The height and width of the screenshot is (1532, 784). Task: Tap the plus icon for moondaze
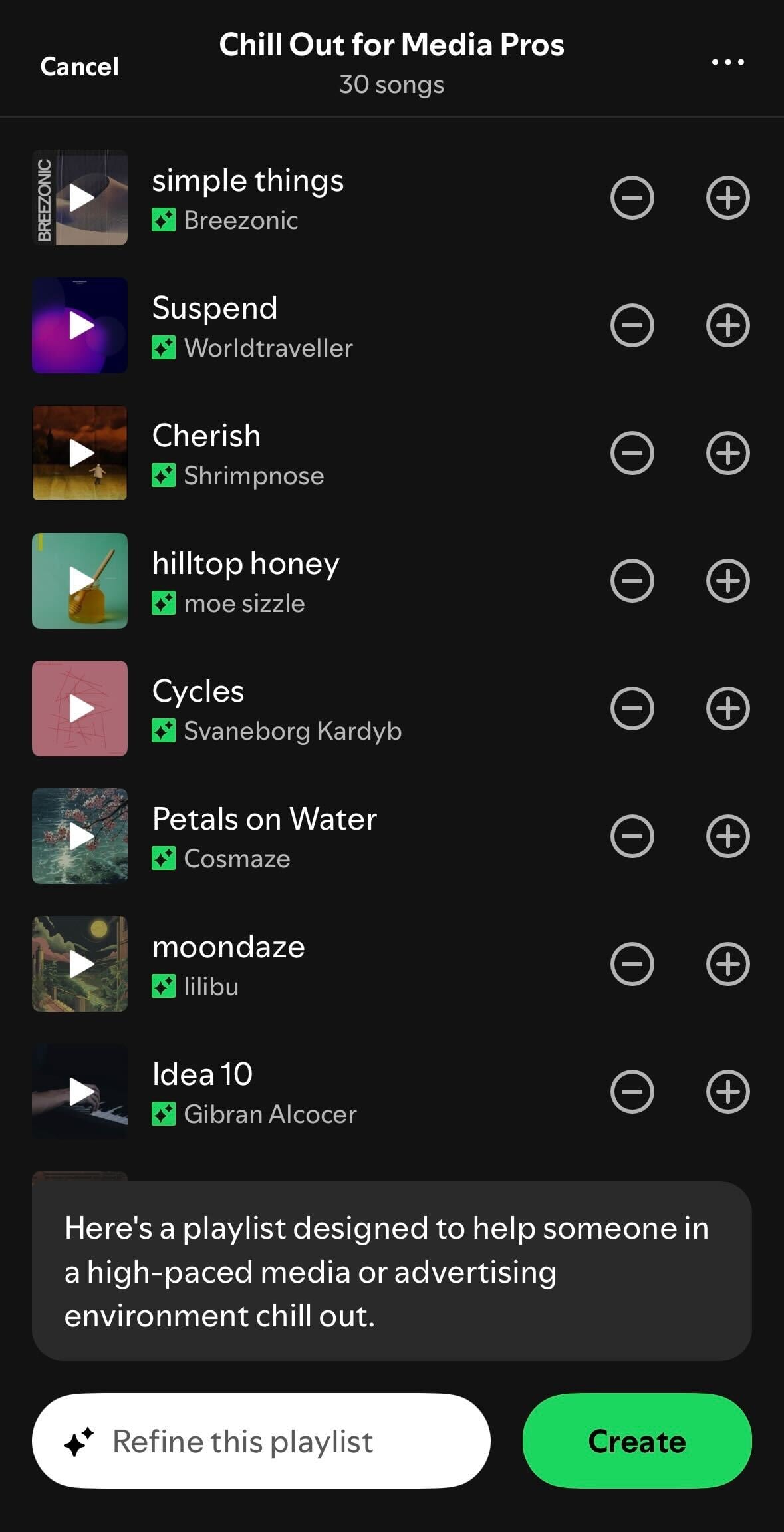click(x=727, y=964)
